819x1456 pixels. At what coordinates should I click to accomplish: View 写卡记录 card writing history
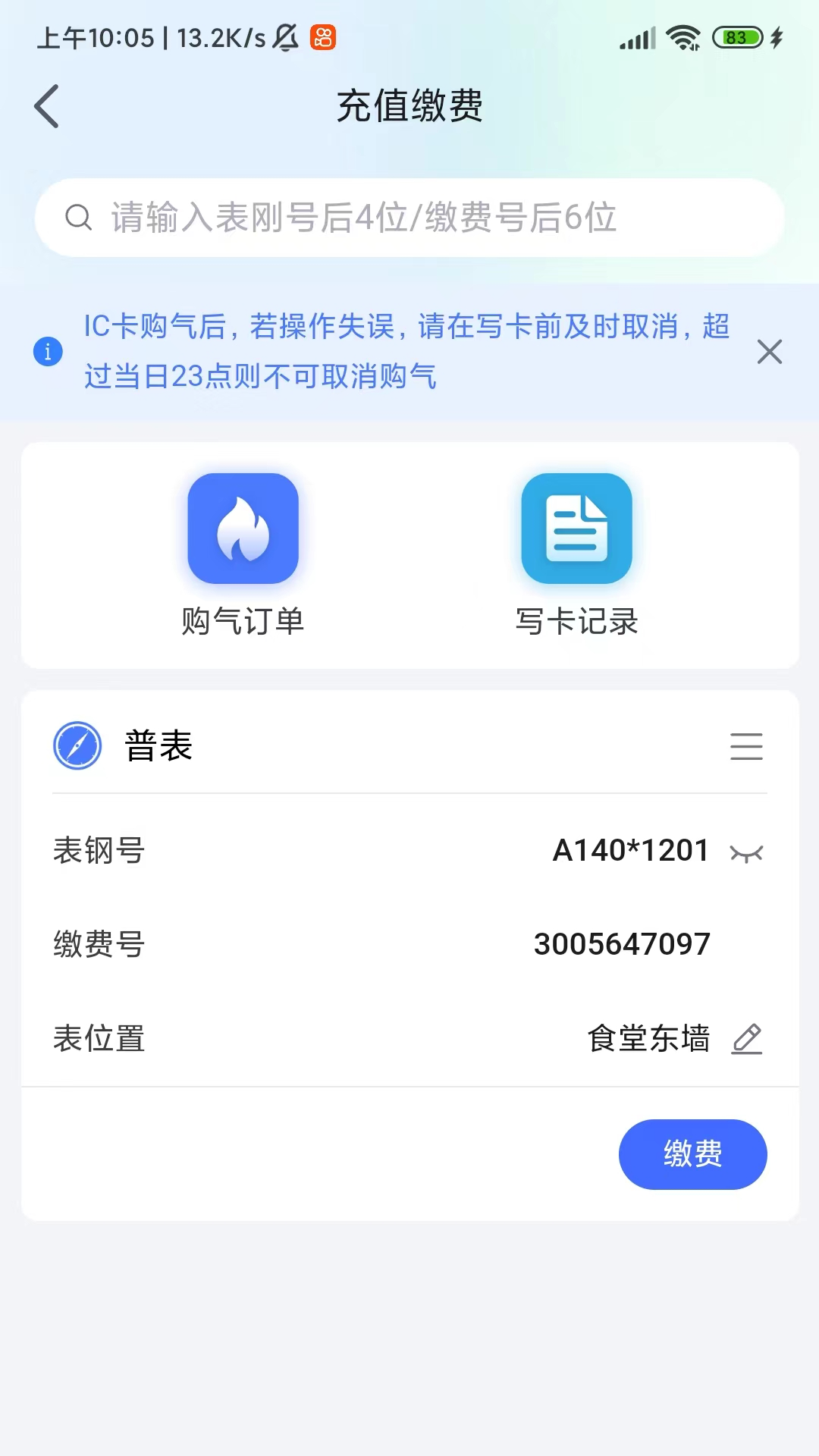pyautogui.click(x=576, y=620)
